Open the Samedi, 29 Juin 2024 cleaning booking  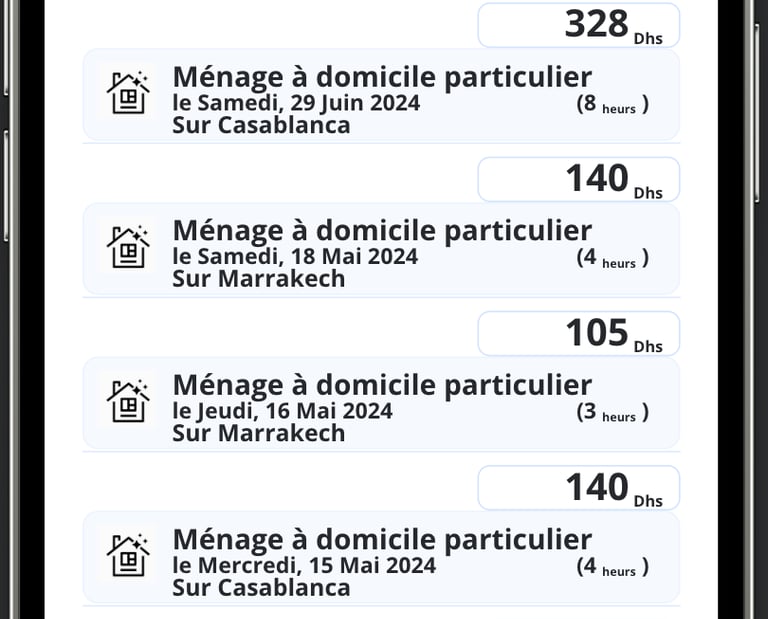(380, 96)
